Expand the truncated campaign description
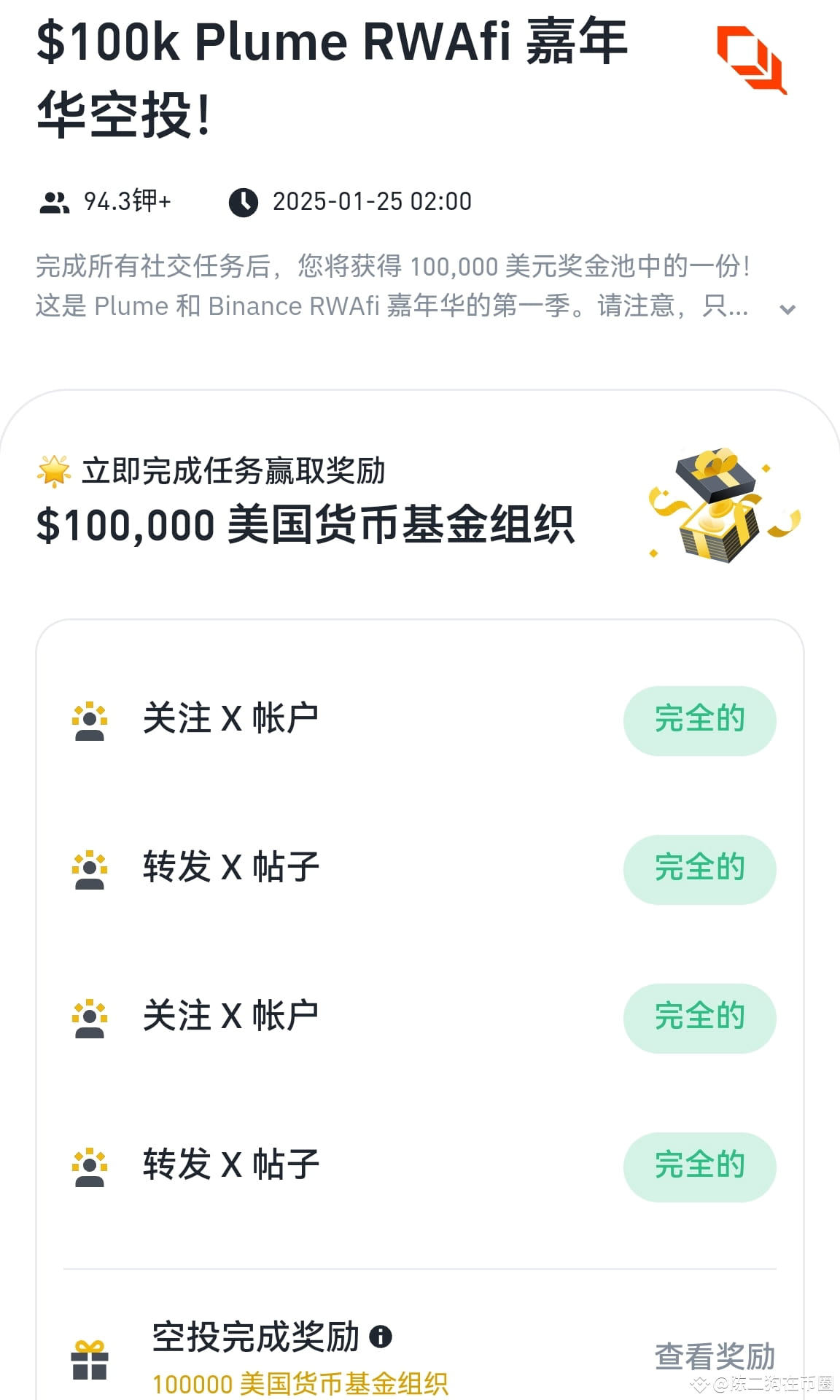Screen dimensions: 840x1400 pyautogui.click(x=787, y=310)
